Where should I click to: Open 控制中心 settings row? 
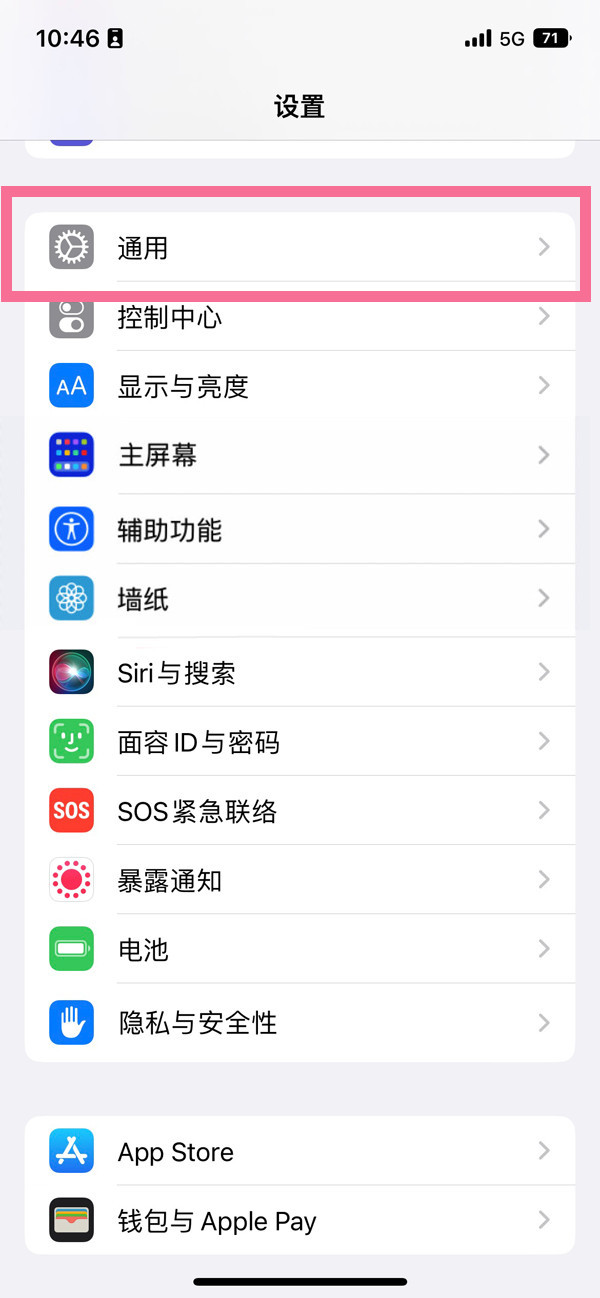(x=300, y=318)
